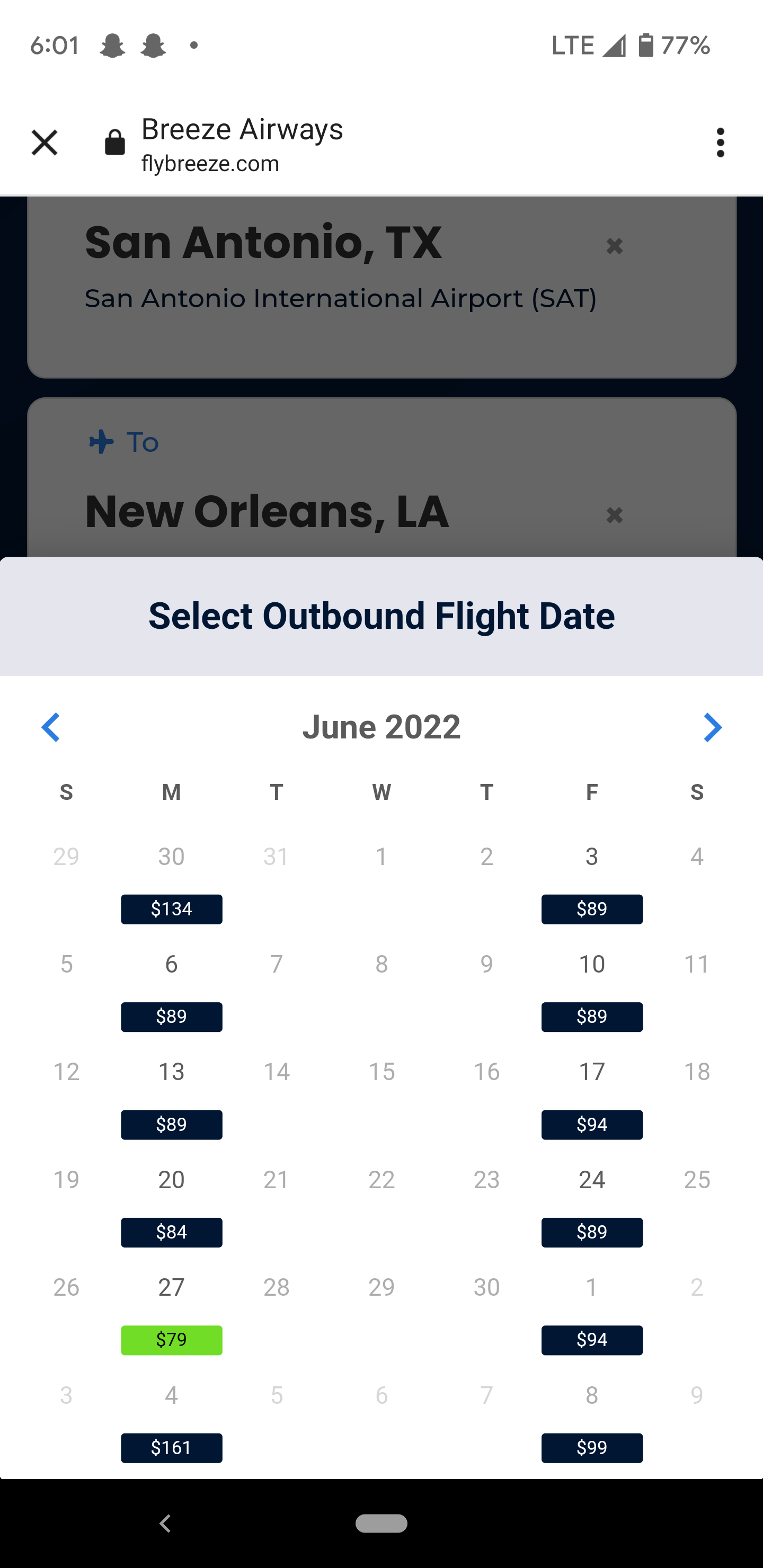The image size is (763, 1568).
Task: Pick July 4 for $161
Action: [171, 1421]
